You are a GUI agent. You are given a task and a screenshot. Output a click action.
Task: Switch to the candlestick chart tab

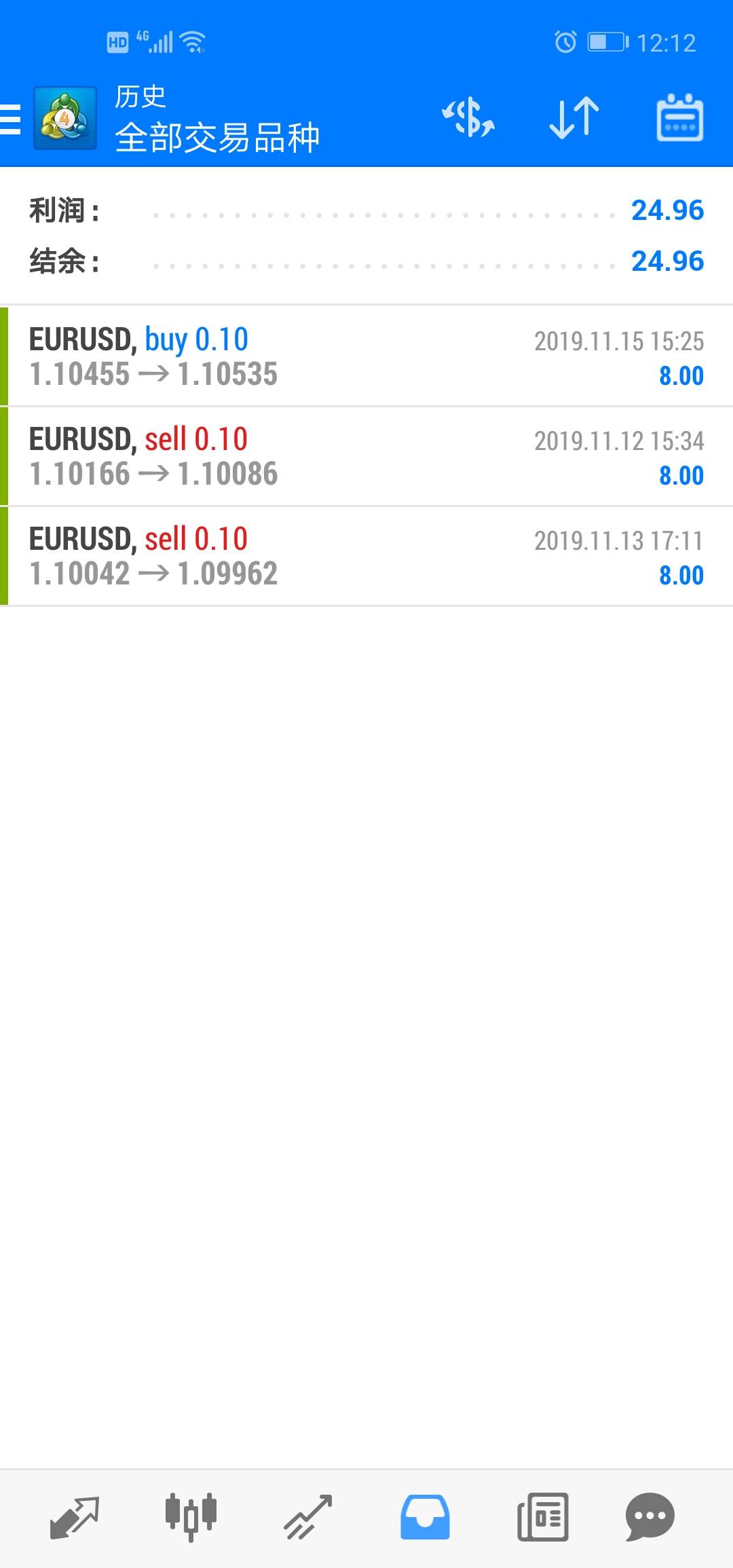point(191,1516)
